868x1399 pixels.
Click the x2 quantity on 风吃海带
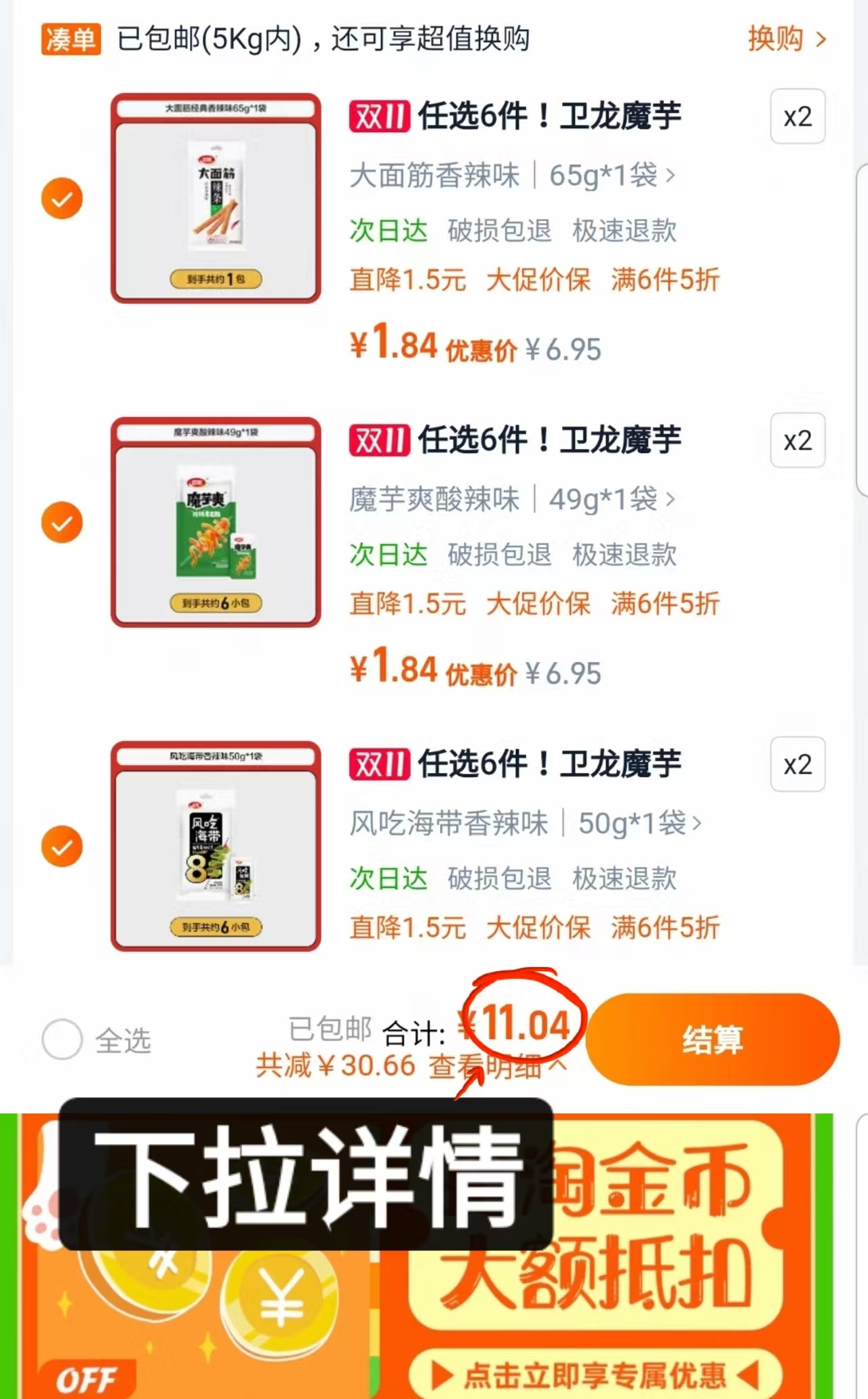point(797,764)
